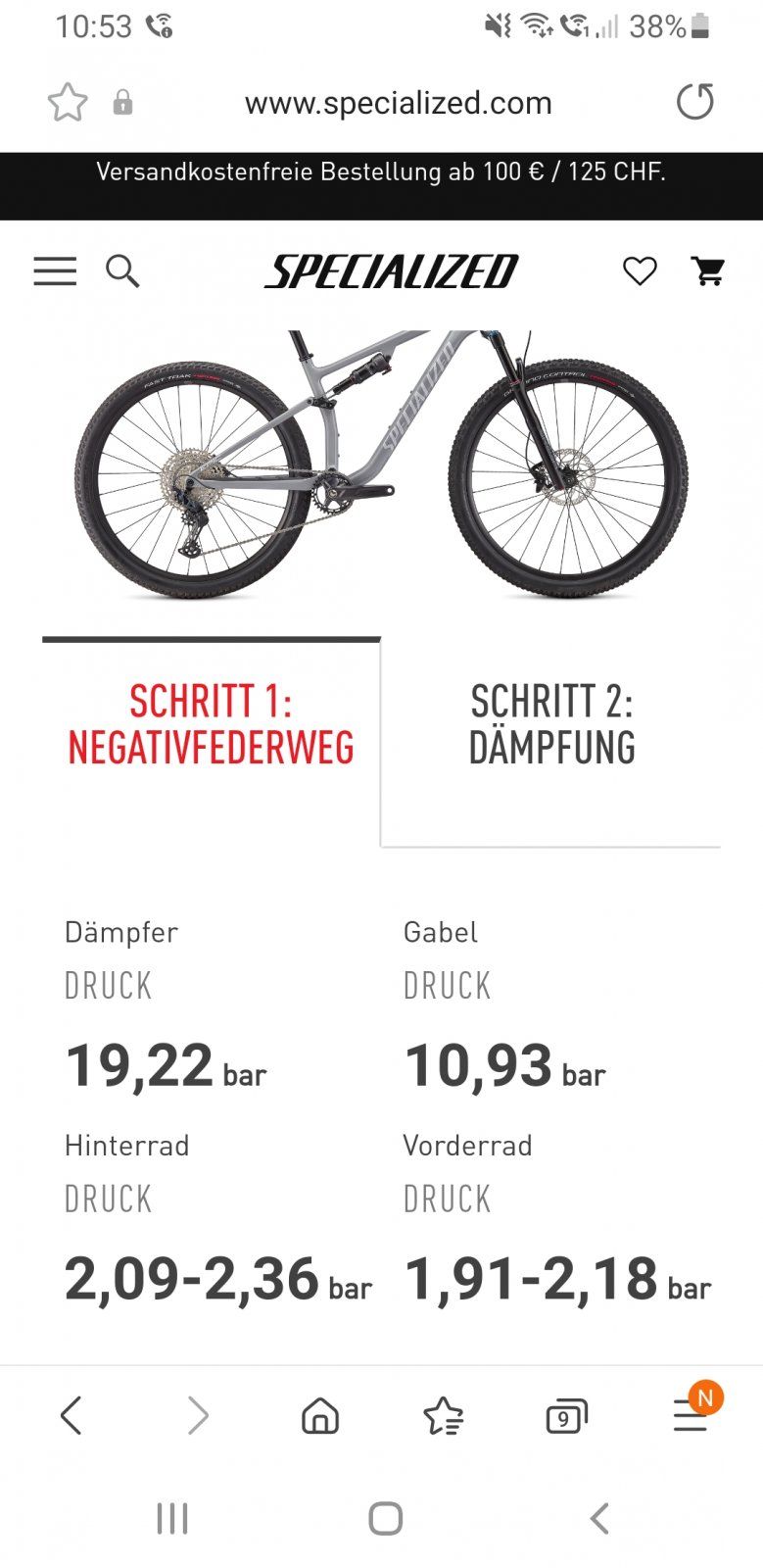Open the browser bookmarks list
The width and height of the screenshot is (763, 1568).
(443, 1415)
